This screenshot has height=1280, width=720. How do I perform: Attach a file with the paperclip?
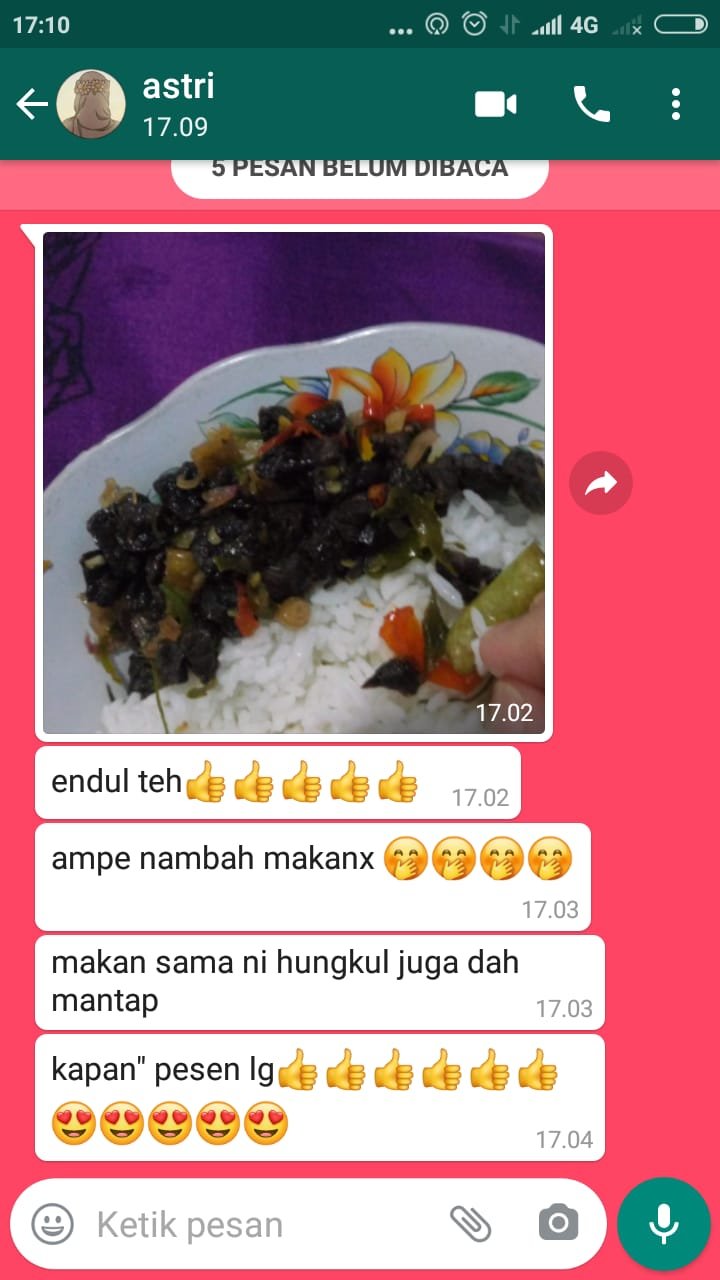tap(470, 1223)
